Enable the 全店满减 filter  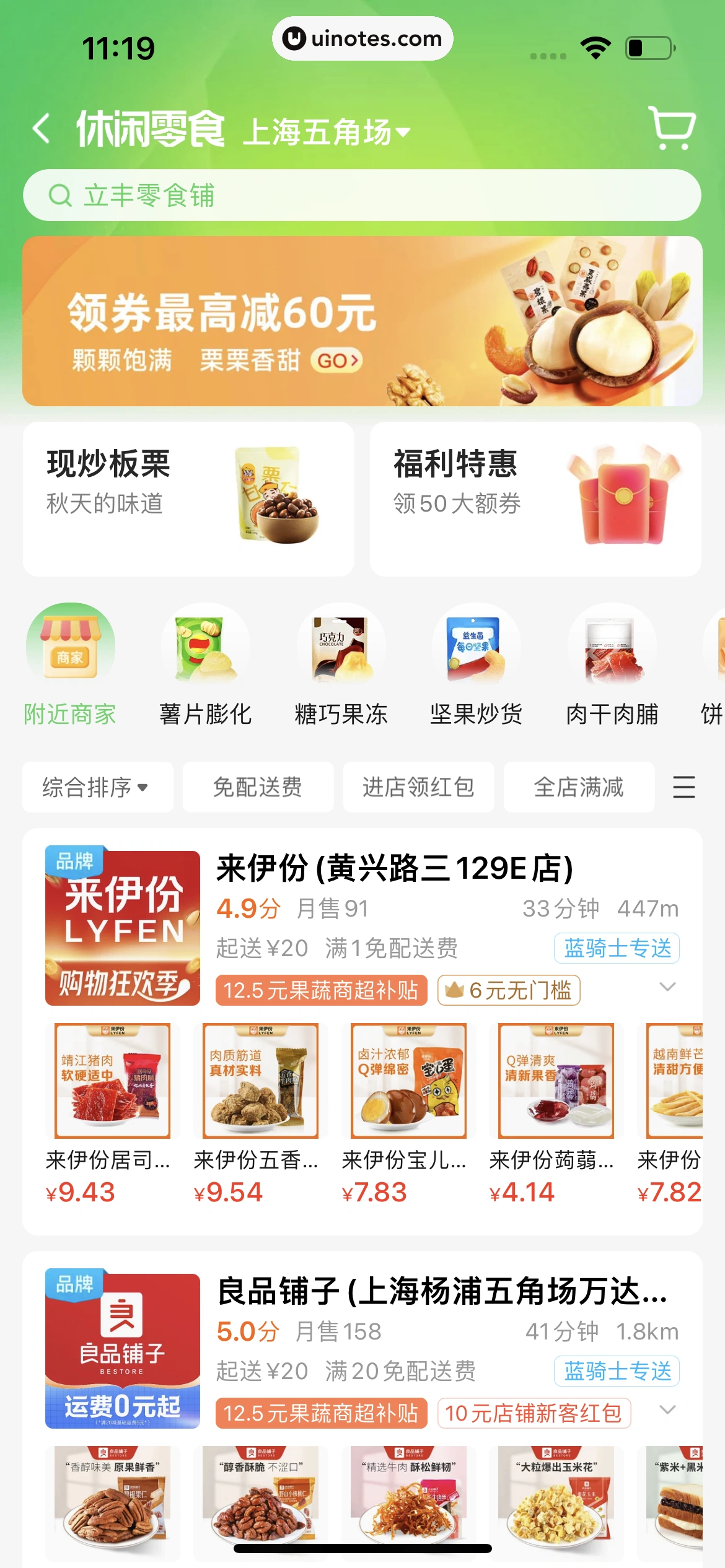tap(579, 787)
